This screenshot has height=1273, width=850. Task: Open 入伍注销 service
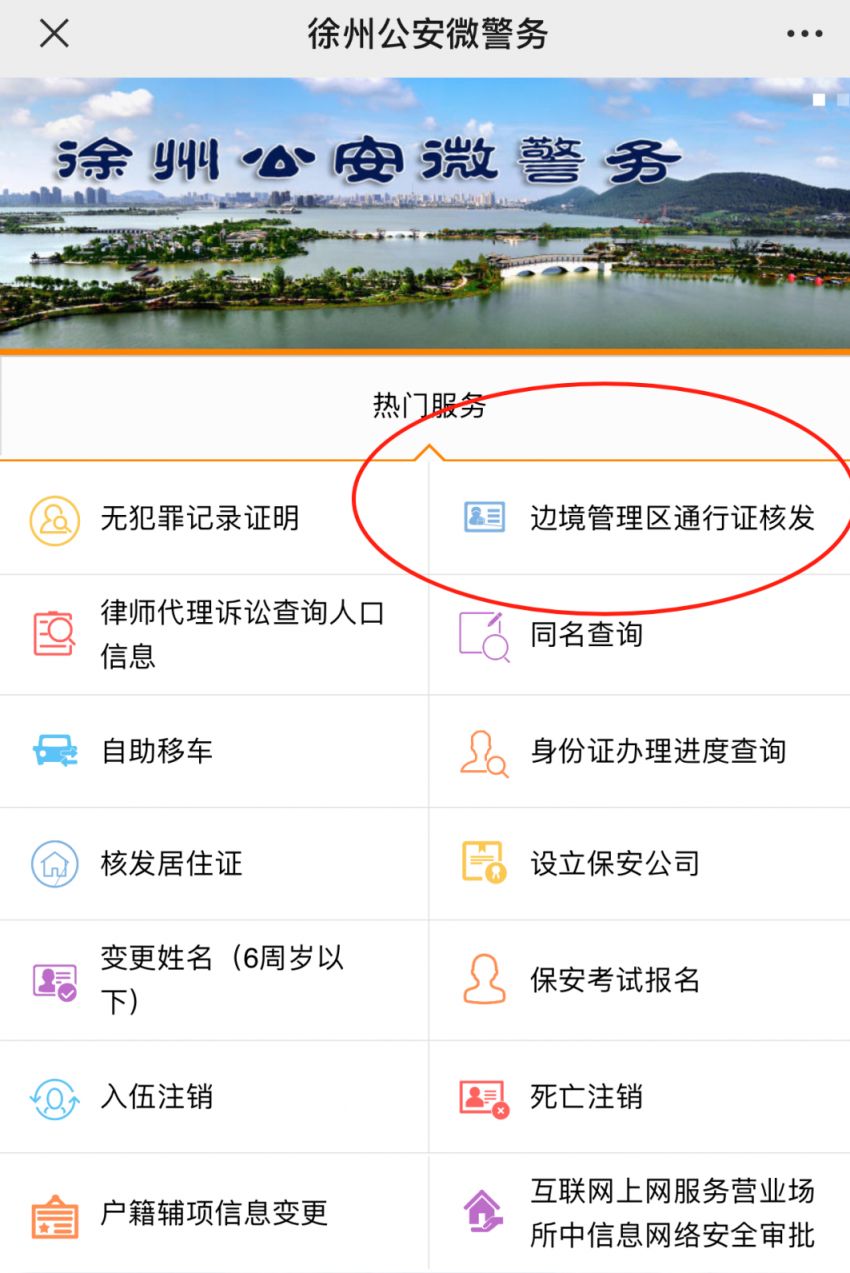pos(157,1096)
